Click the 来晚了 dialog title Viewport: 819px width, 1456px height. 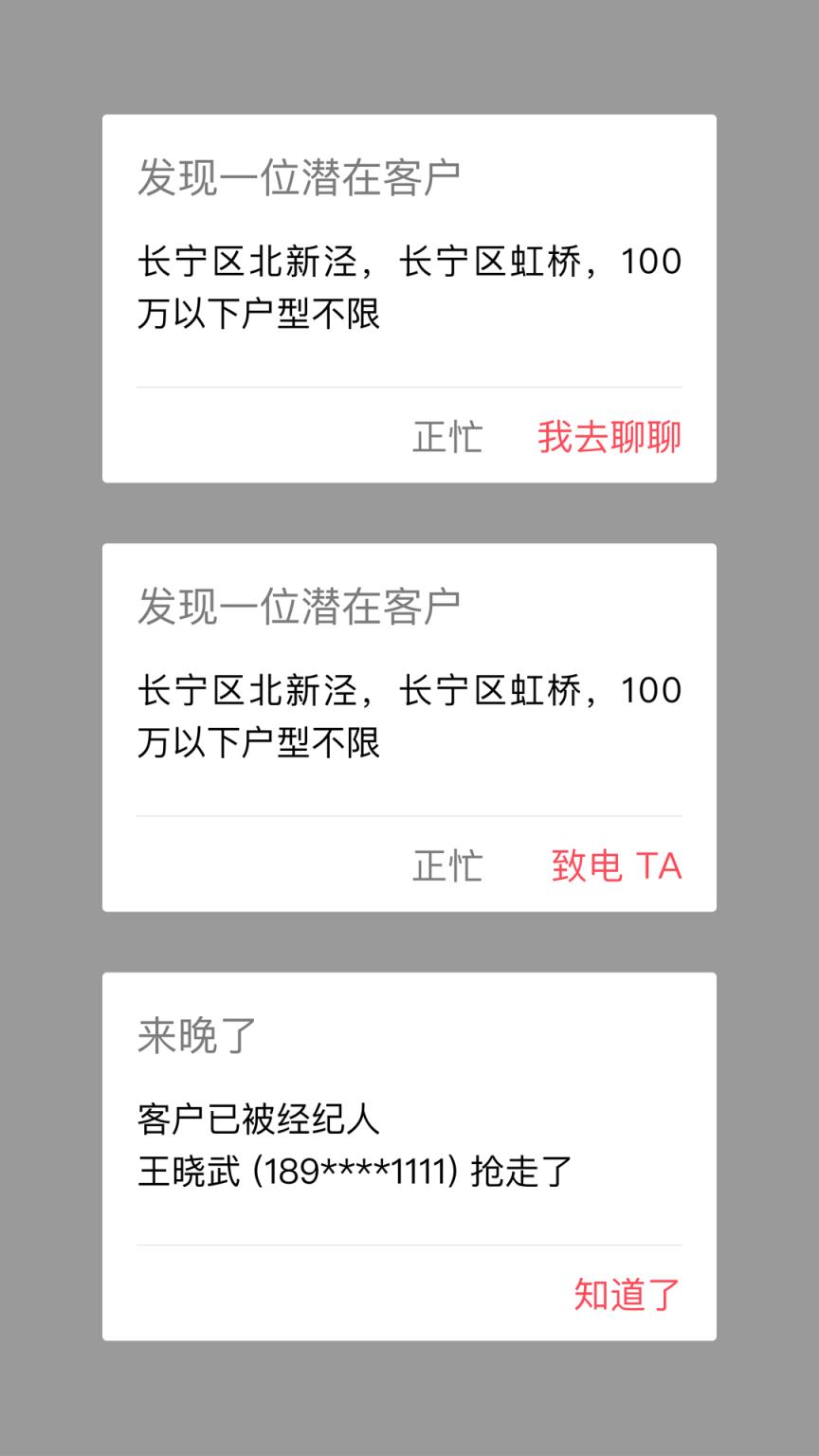[192, 1036]
